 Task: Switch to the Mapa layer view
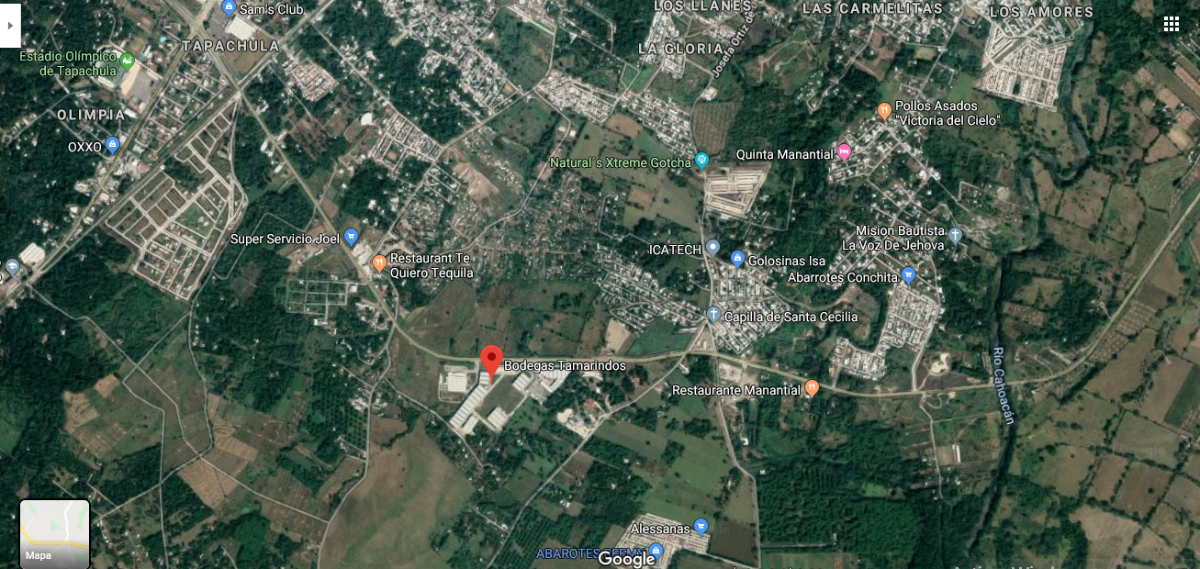coord(55,533)
